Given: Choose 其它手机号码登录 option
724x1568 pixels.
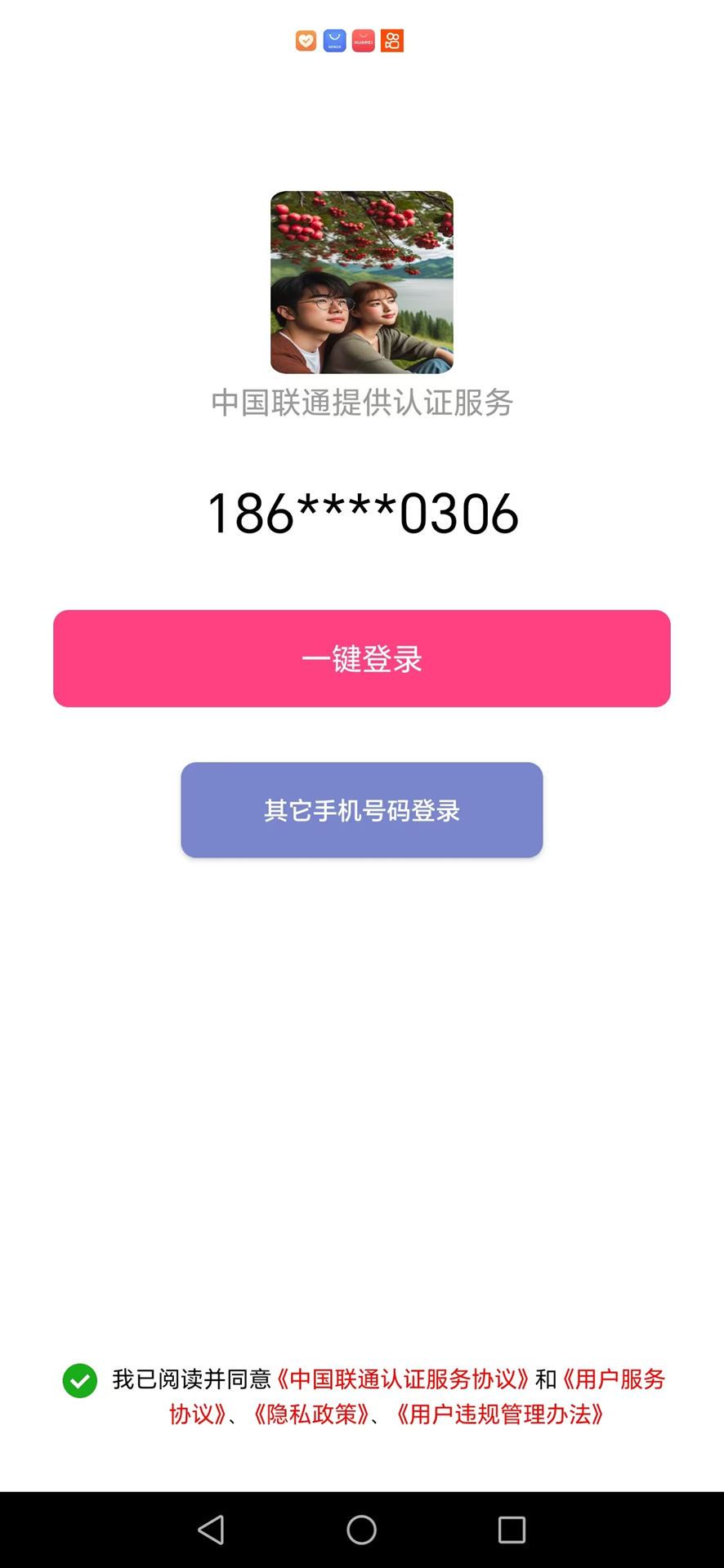Looking at the screenshot, I should [x=361, y=810].
